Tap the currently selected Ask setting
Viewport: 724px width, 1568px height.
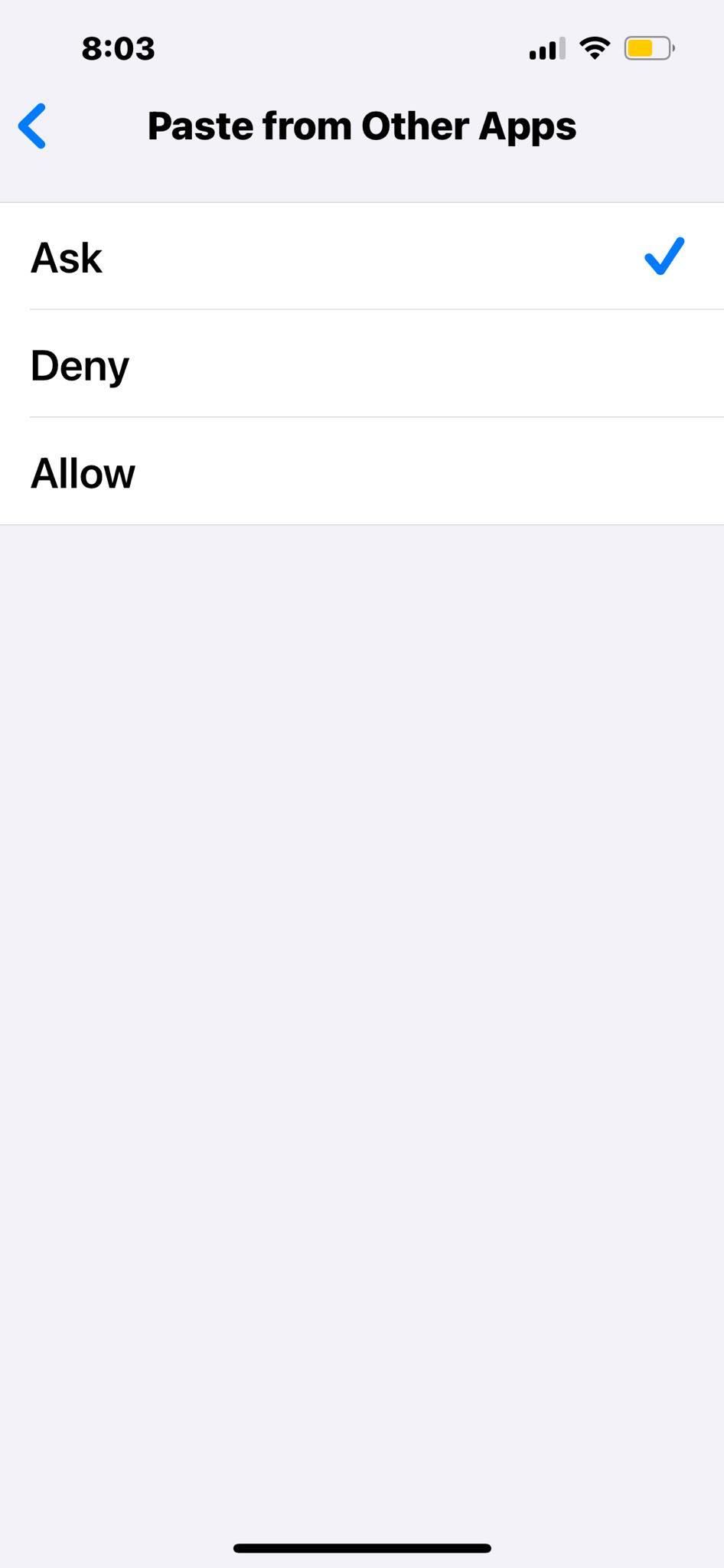click(362, 258)
